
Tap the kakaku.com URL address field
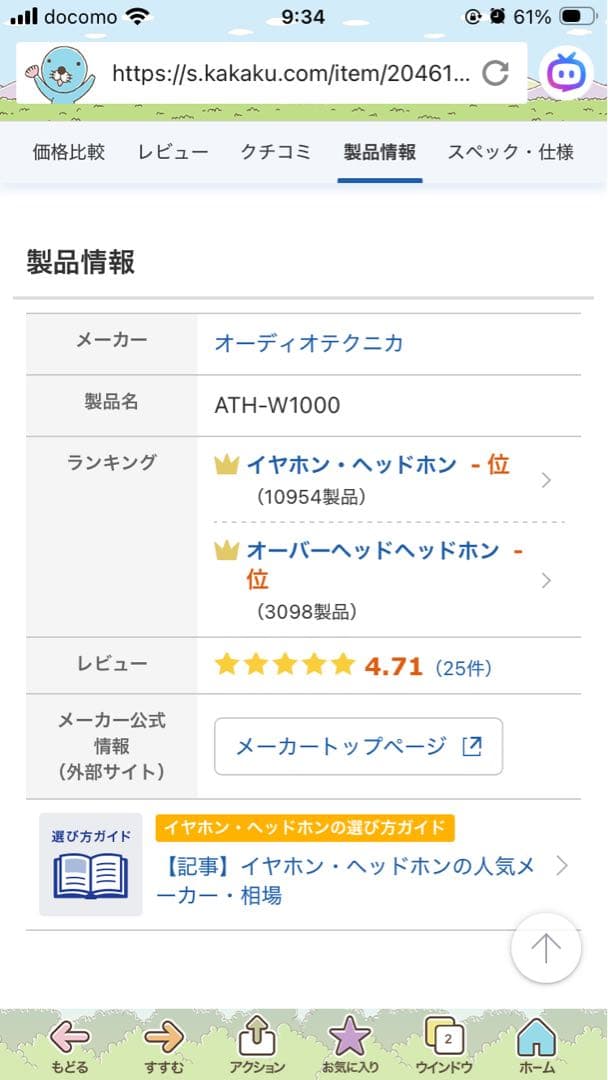pyautogui.click(x=289, y=73)
